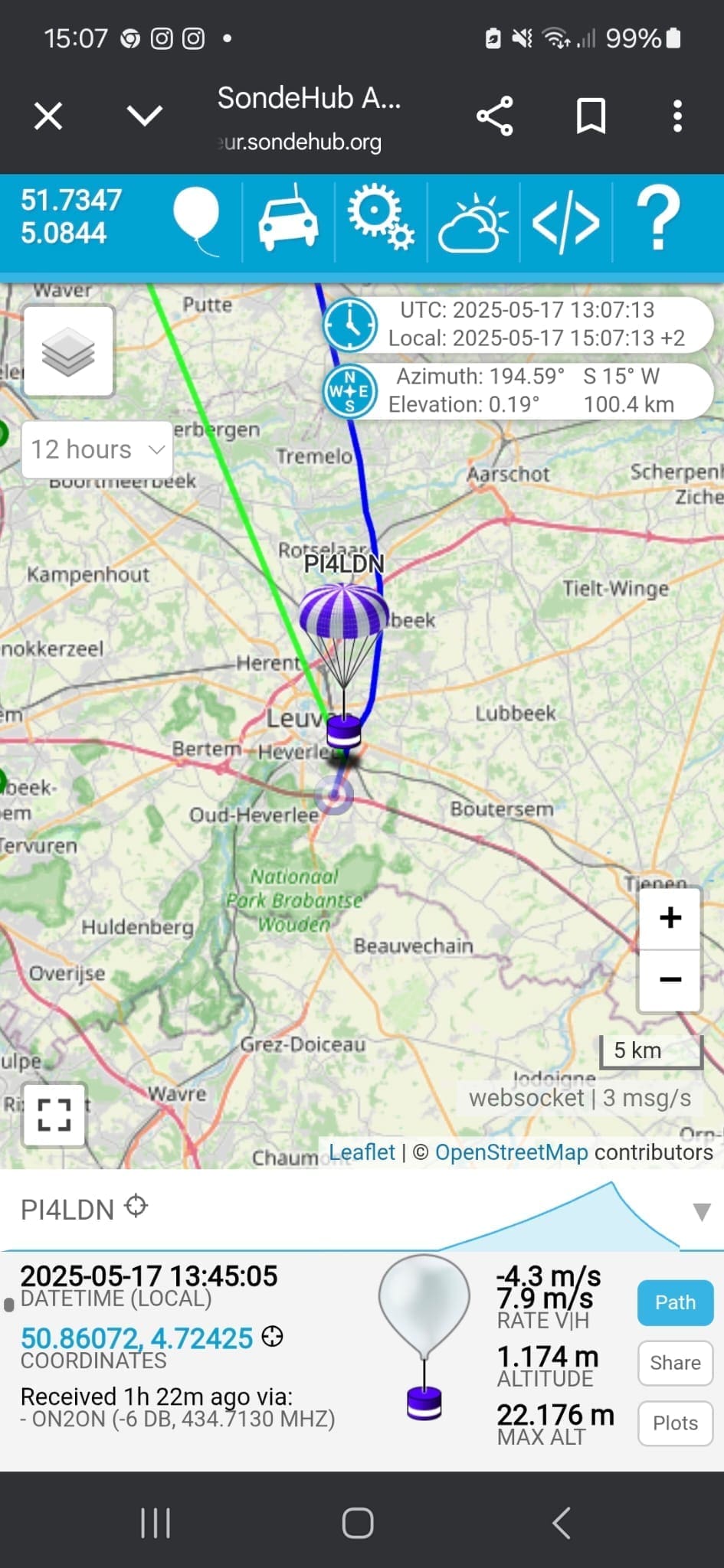Zoom out on the map
Screen dimensions: 724x1568
670,980
